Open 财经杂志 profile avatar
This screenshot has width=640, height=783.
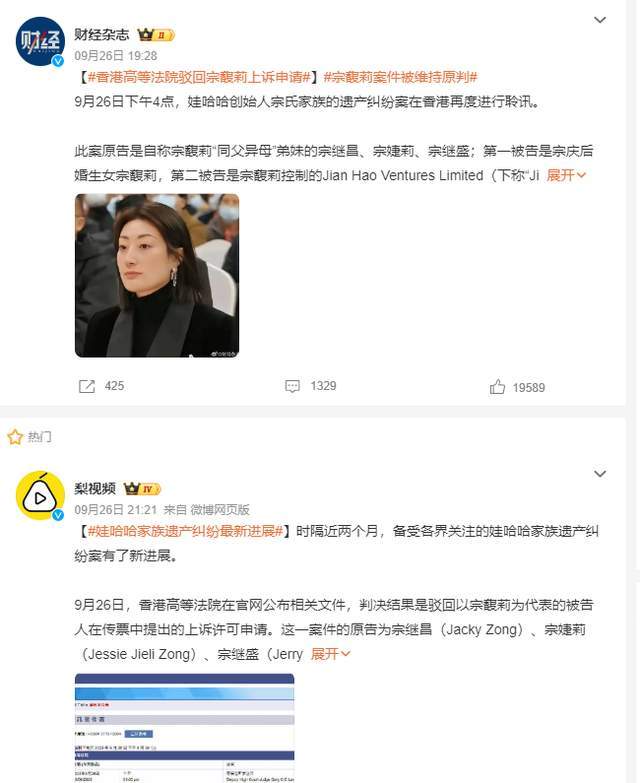[x=41, y=42]
